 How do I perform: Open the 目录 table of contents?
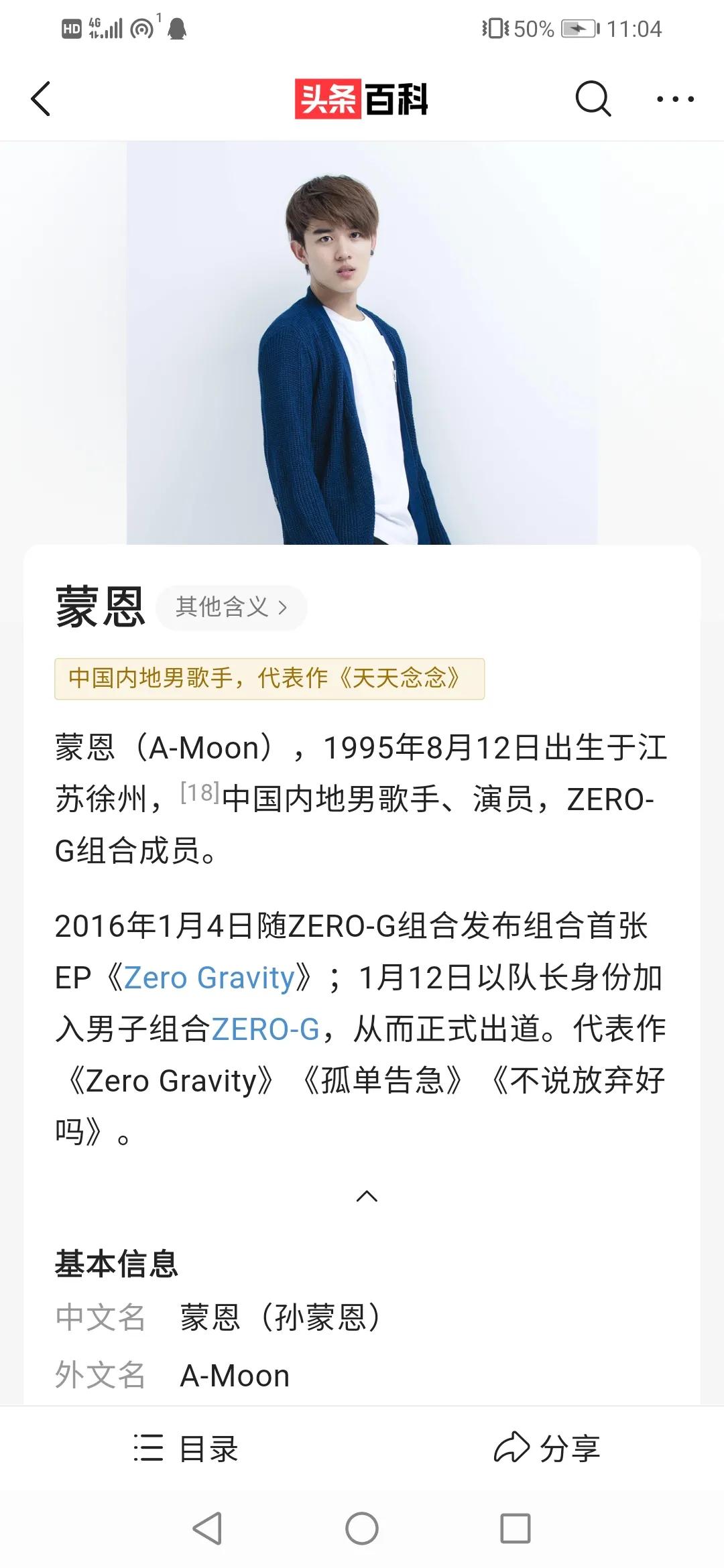(186, 1448)
